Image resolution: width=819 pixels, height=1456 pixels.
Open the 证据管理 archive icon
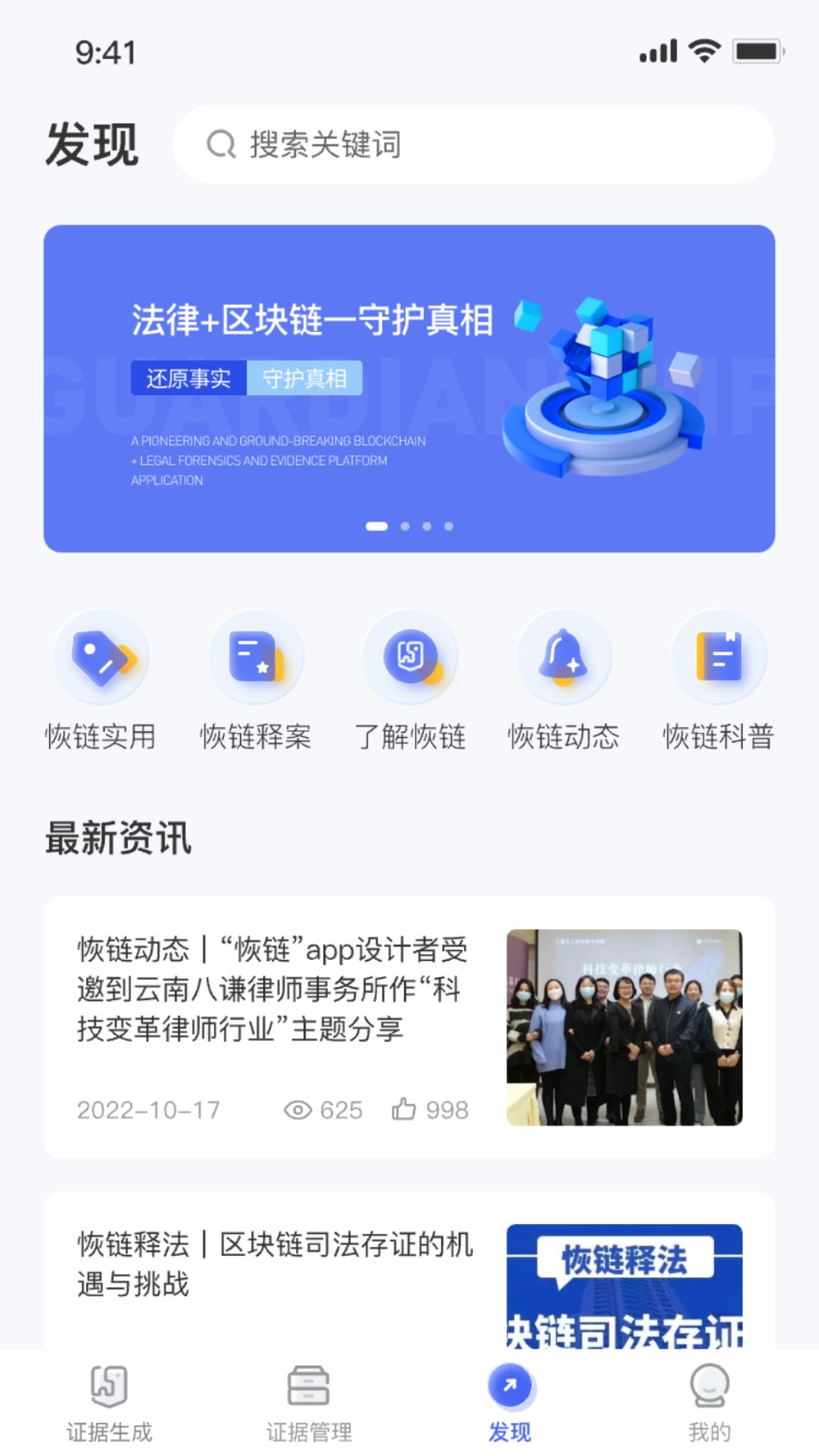(x=308, y=1384)
